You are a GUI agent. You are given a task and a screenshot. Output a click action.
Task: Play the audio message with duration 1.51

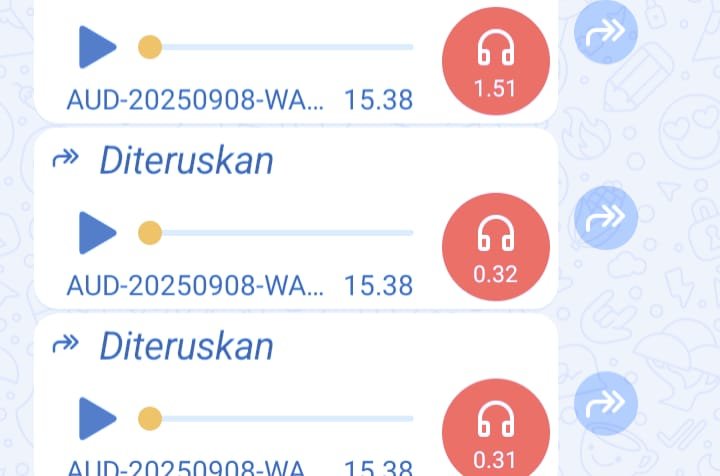[x=97, y=46]
